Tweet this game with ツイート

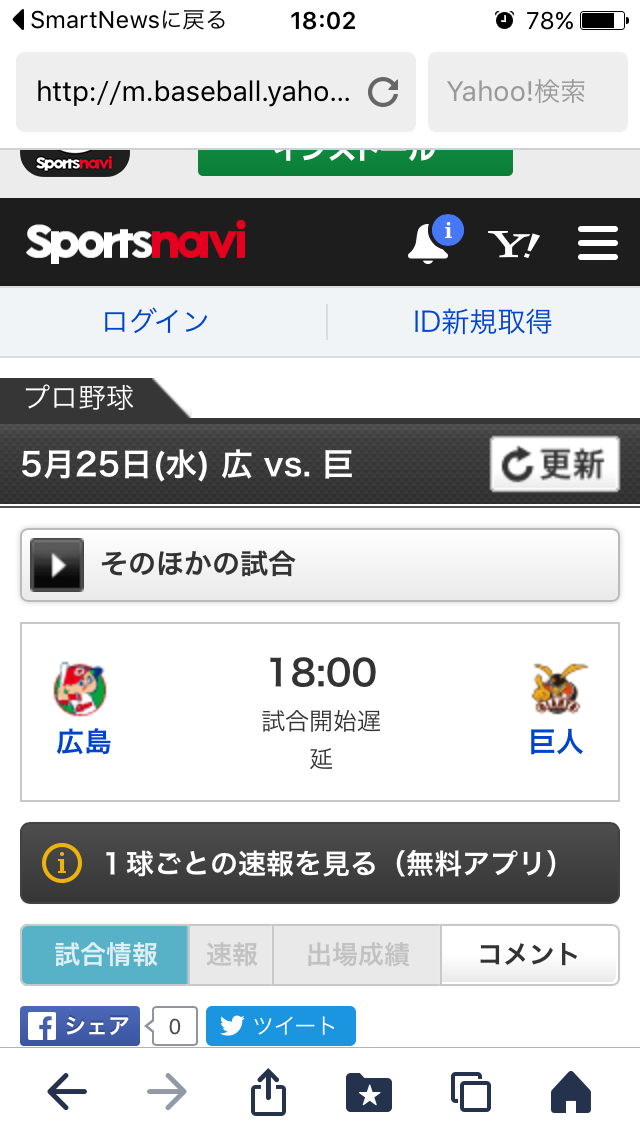(281, 1026)
